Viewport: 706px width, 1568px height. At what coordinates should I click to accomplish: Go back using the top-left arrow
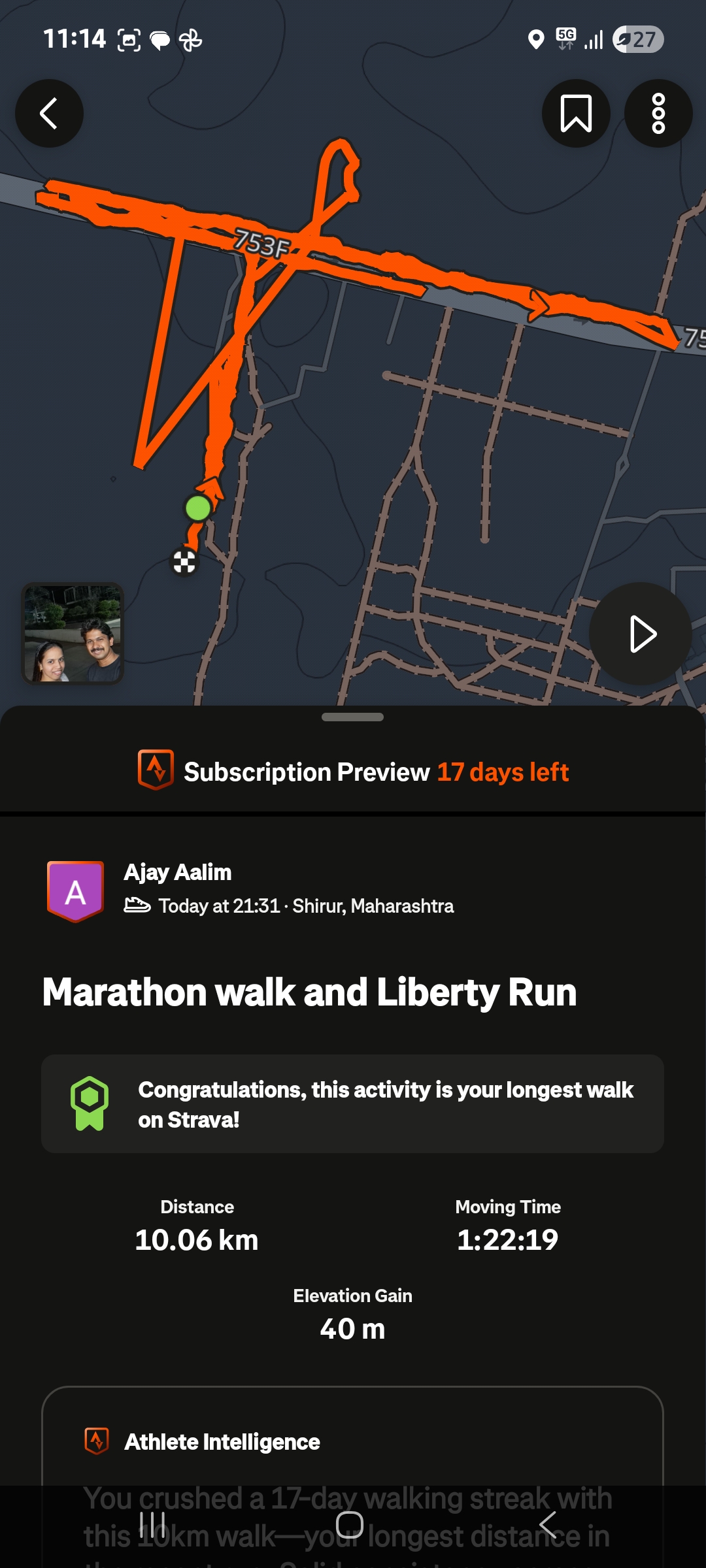[x=49, y=113]
